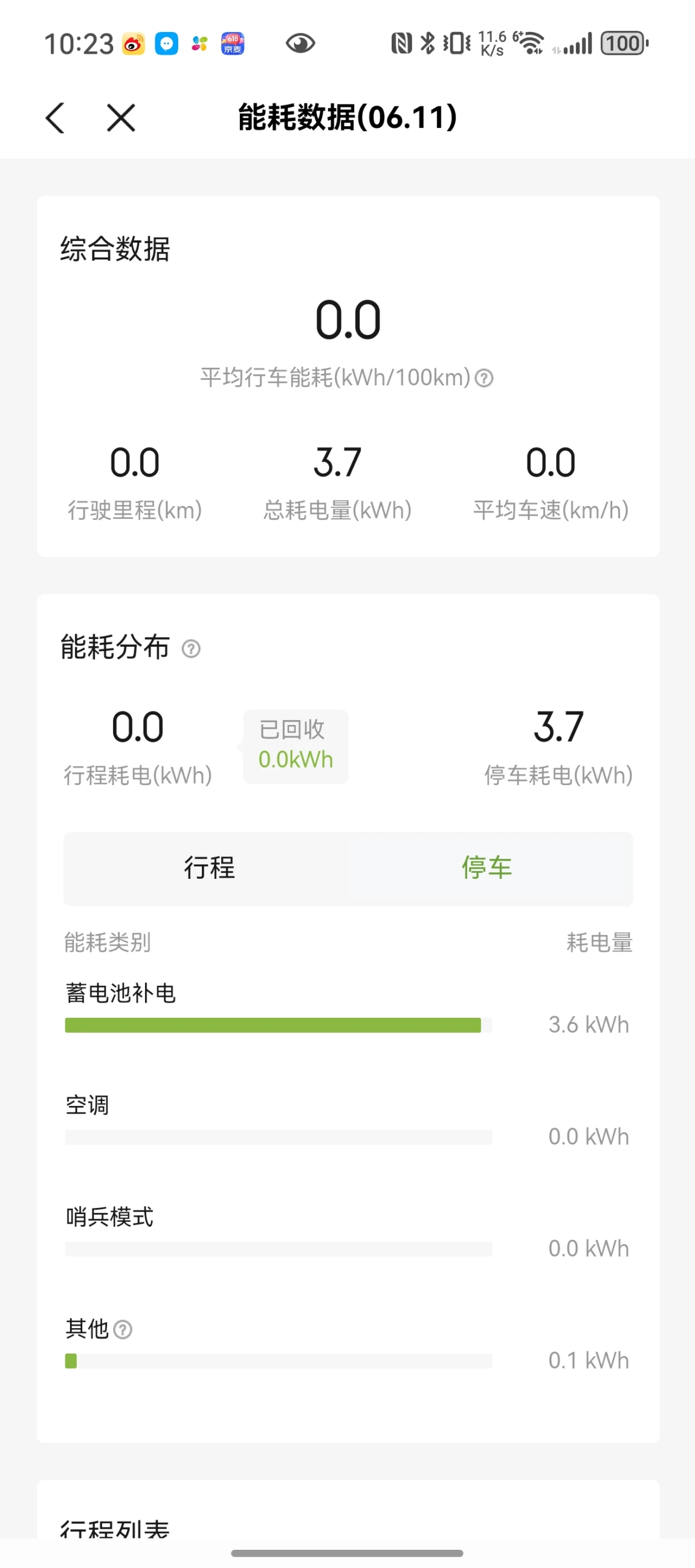Open help for 平均行车能耗
Screen dimensions: 695x1568
pos(484,378)
